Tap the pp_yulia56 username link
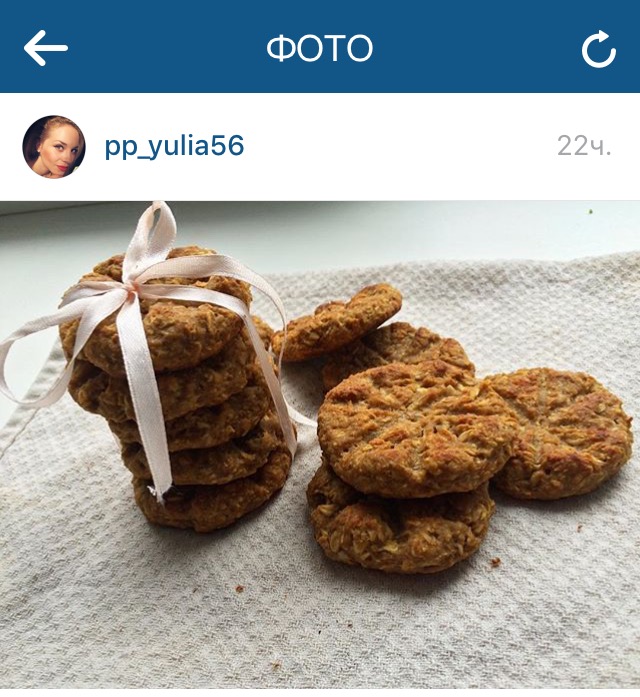 (x=174, y=147)
